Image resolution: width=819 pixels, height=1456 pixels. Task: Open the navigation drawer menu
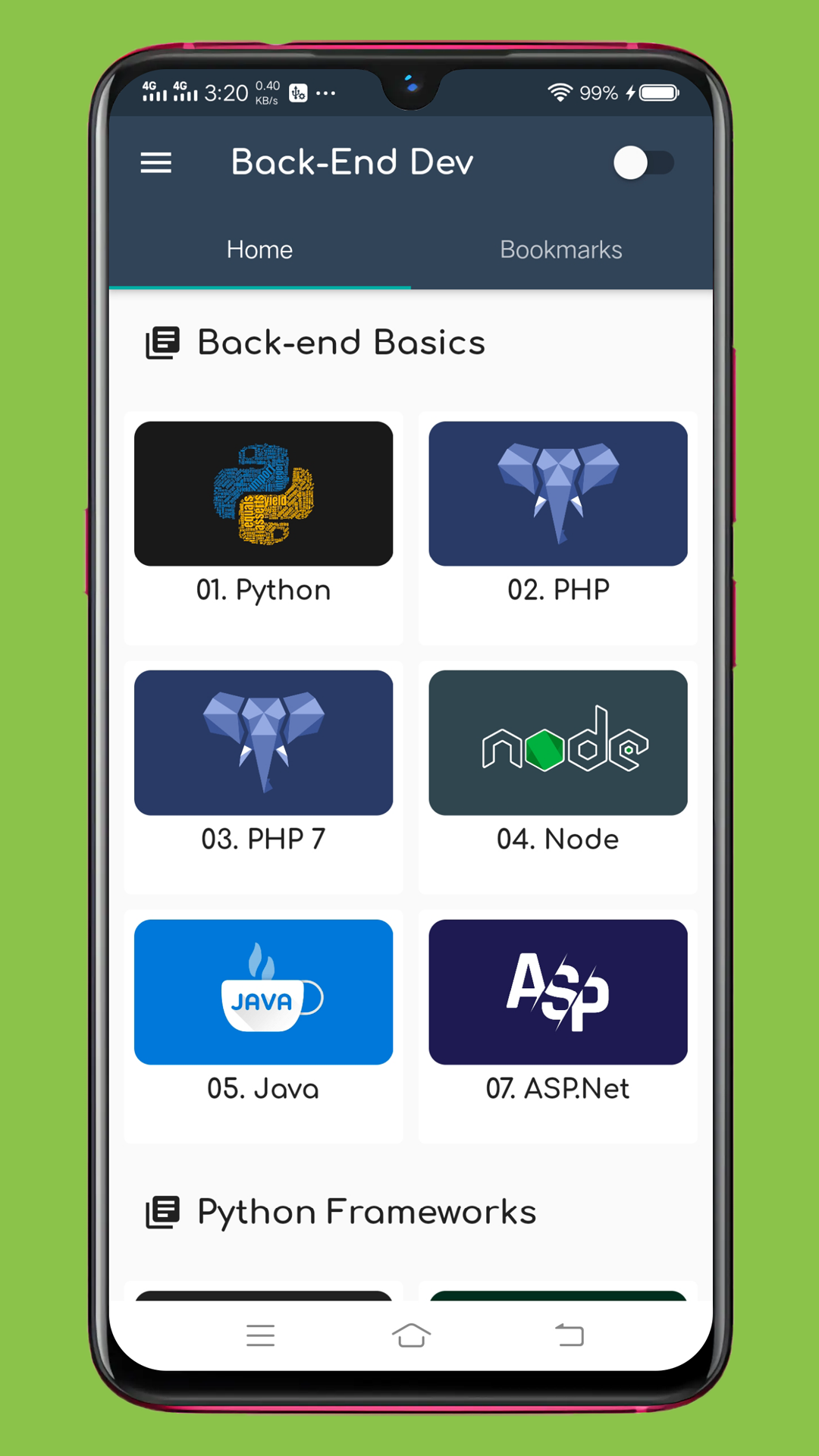coord(156,163)
